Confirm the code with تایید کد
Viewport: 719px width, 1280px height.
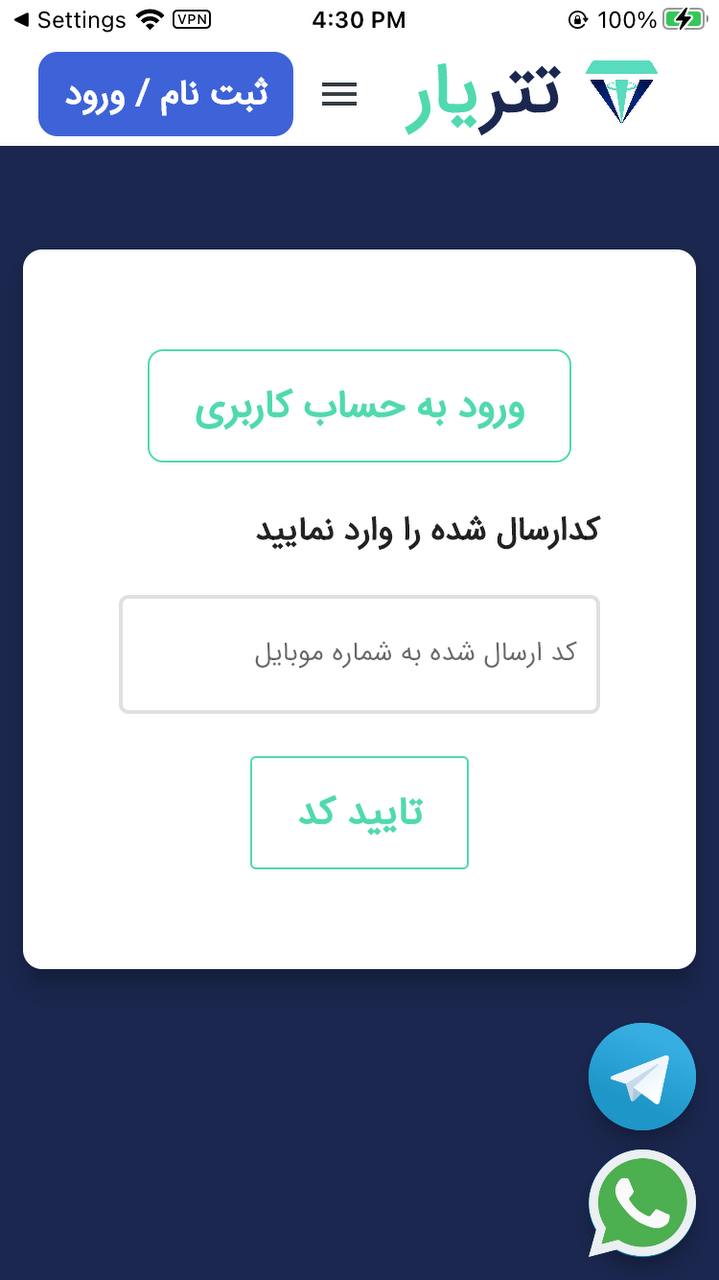point(359,812)
